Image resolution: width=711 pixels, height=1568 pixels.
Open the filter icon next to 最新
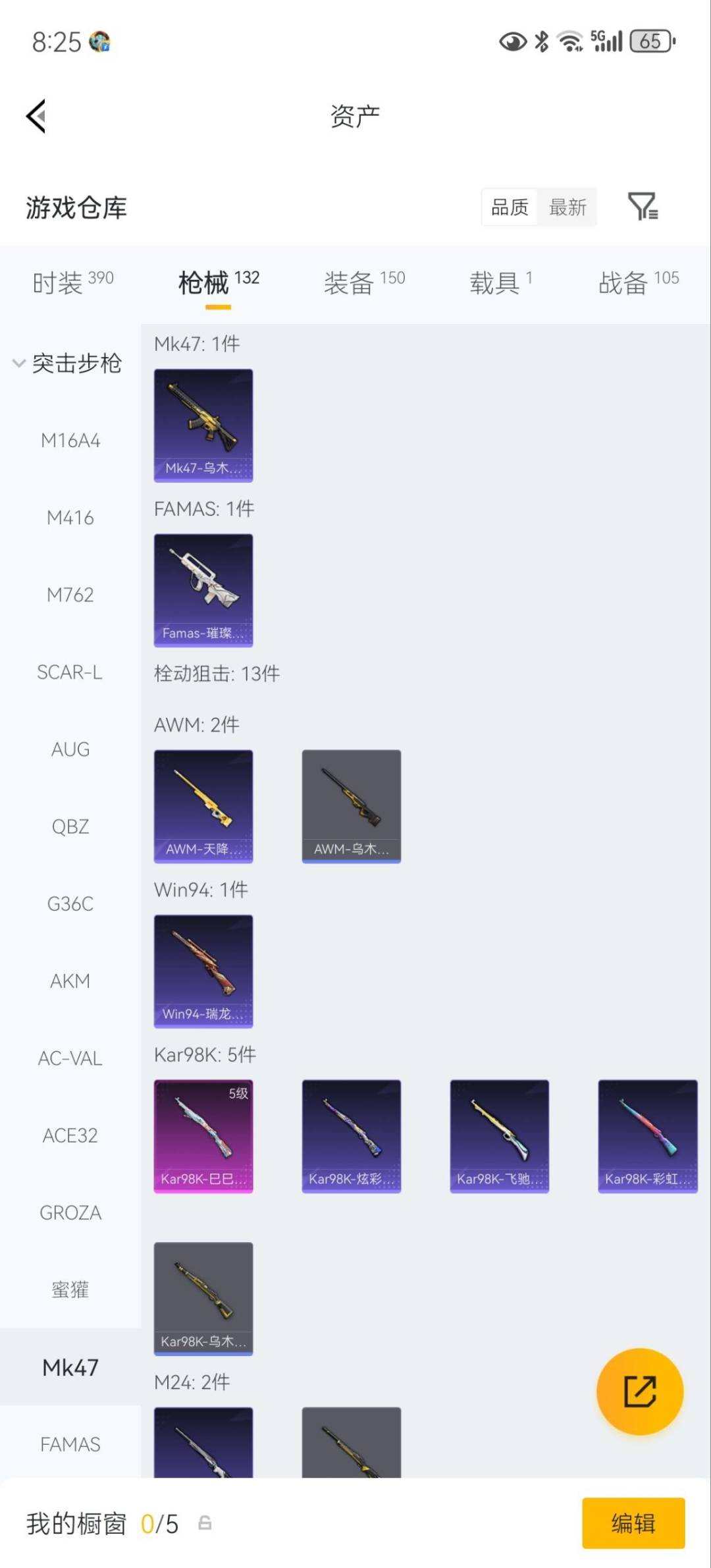pos(643,207)
